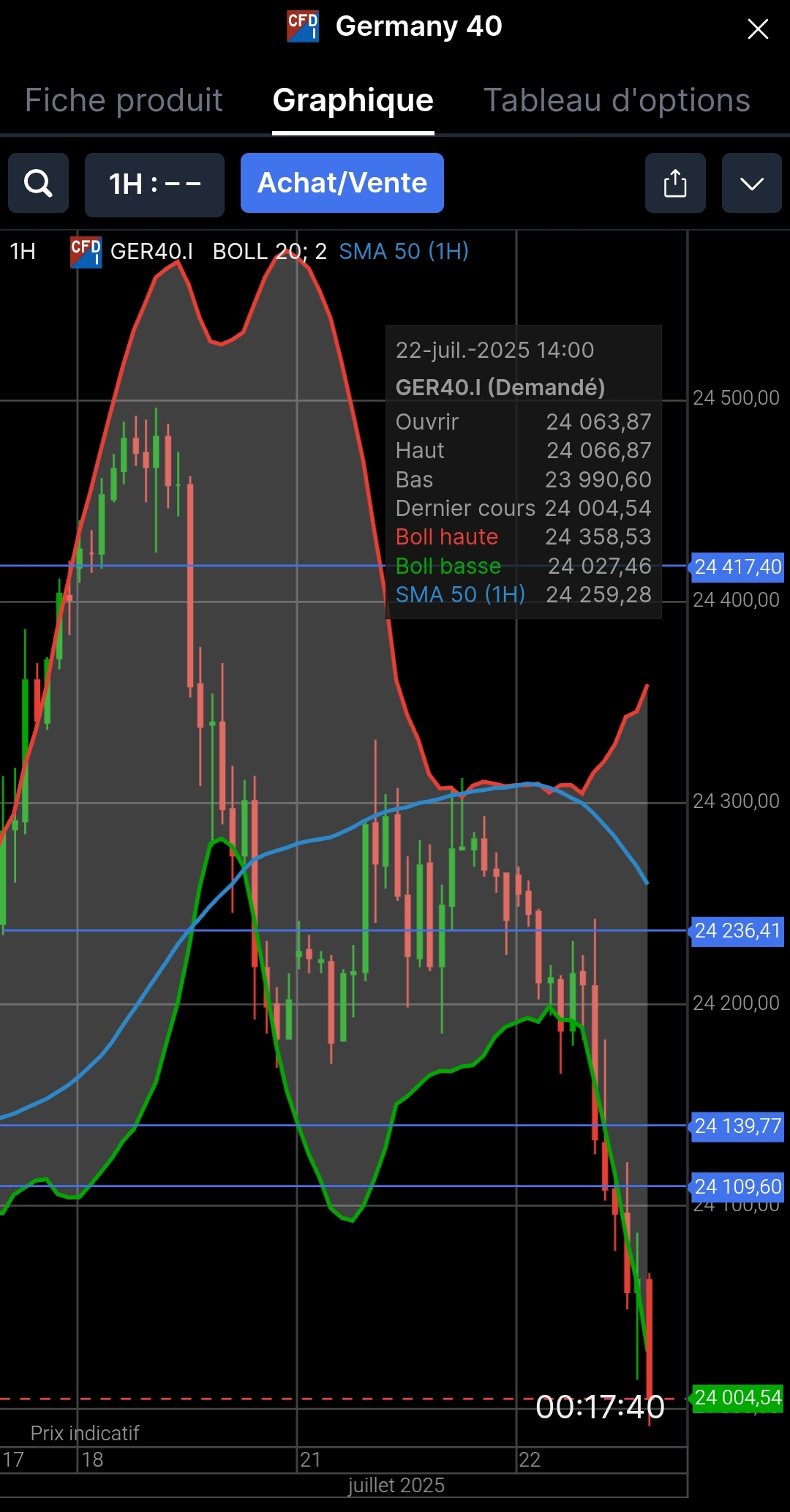Share the chart
The width and height of the screenshot is (790, 1512).
coord(675,183)
